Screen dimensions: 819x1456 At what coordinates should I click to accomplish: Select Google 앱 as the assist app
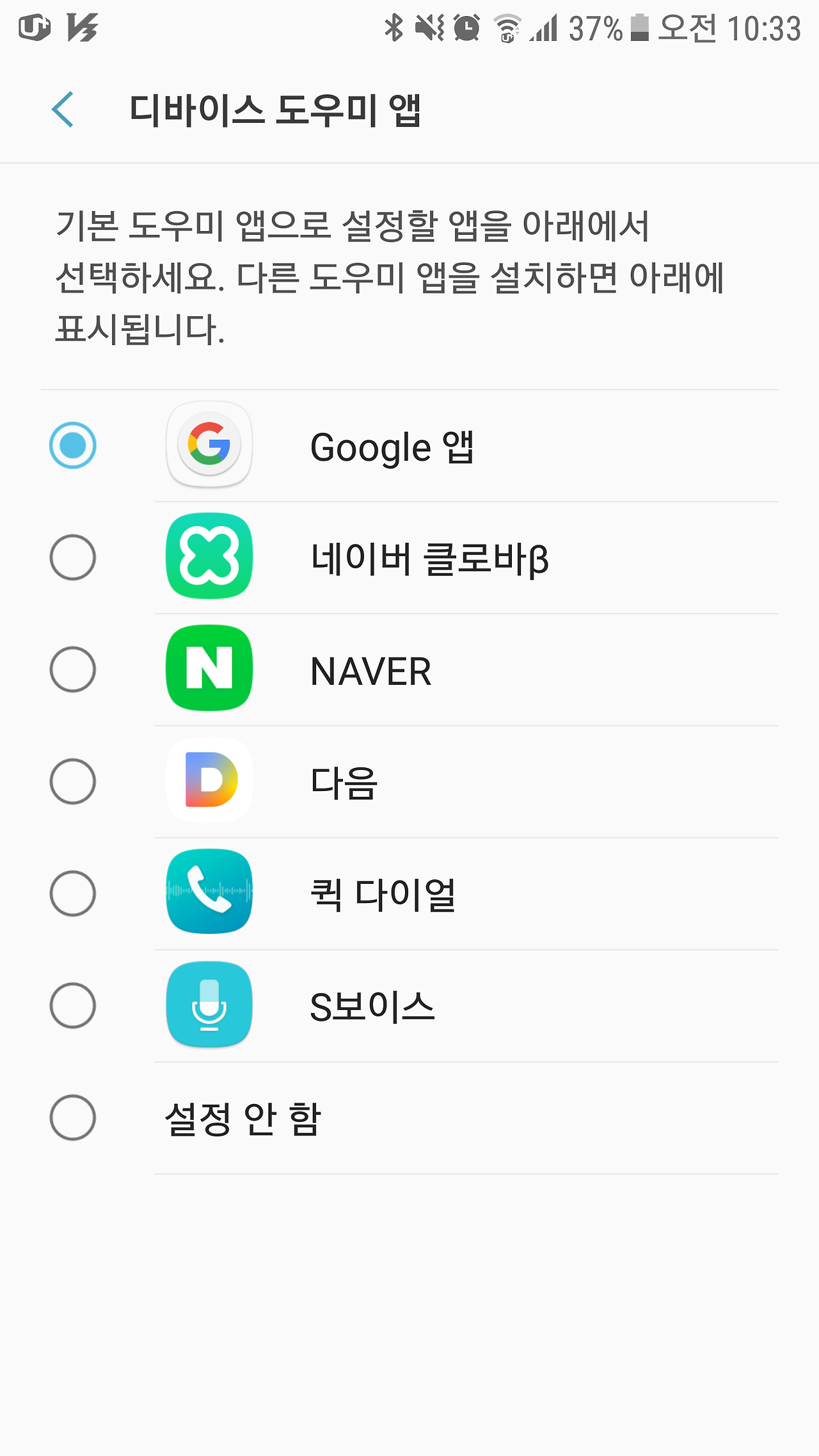(x=73, y=445)
